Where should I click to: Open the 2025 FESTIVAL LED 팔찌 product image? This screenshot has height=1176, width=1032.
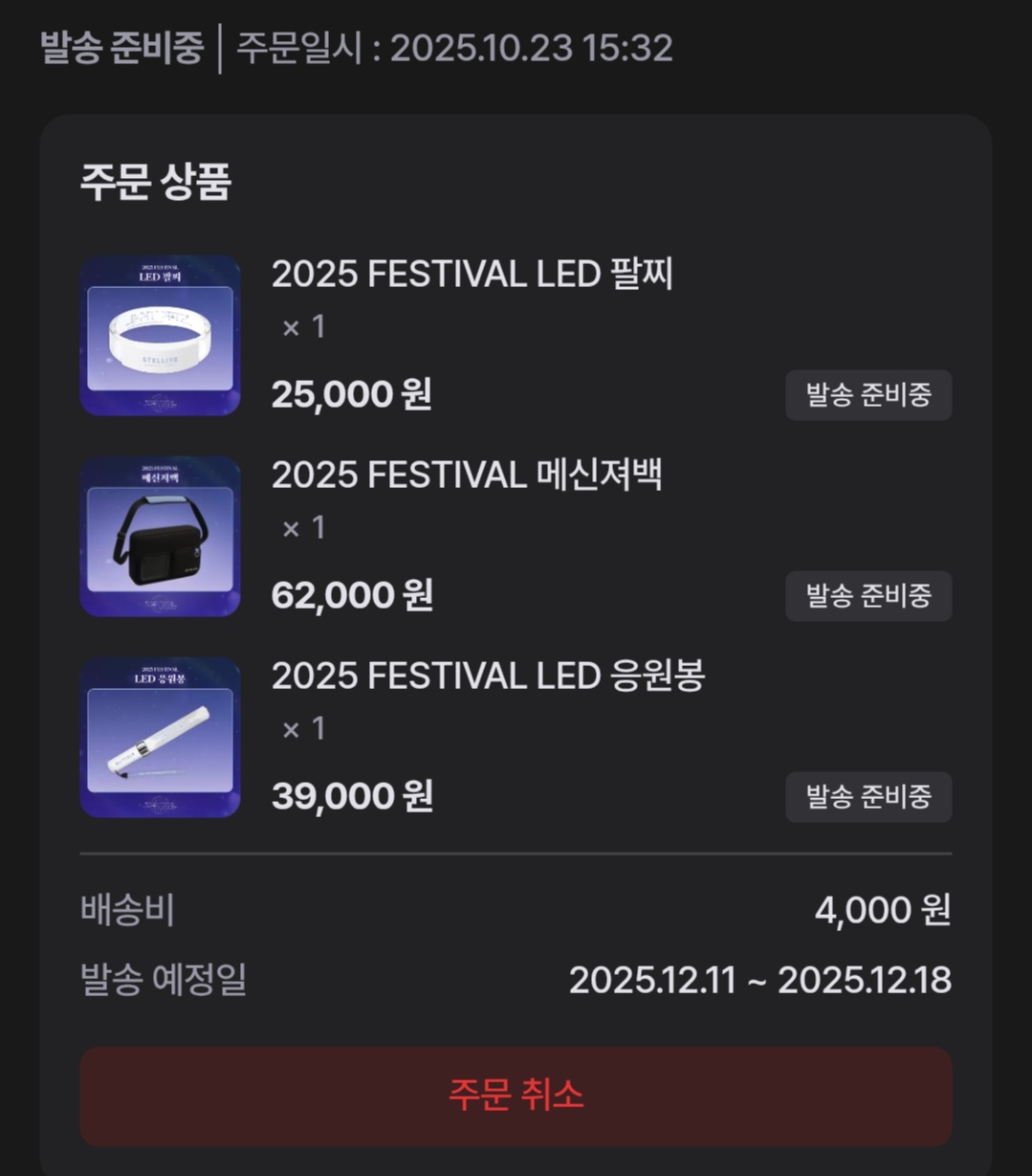click(x=161, y=336)
